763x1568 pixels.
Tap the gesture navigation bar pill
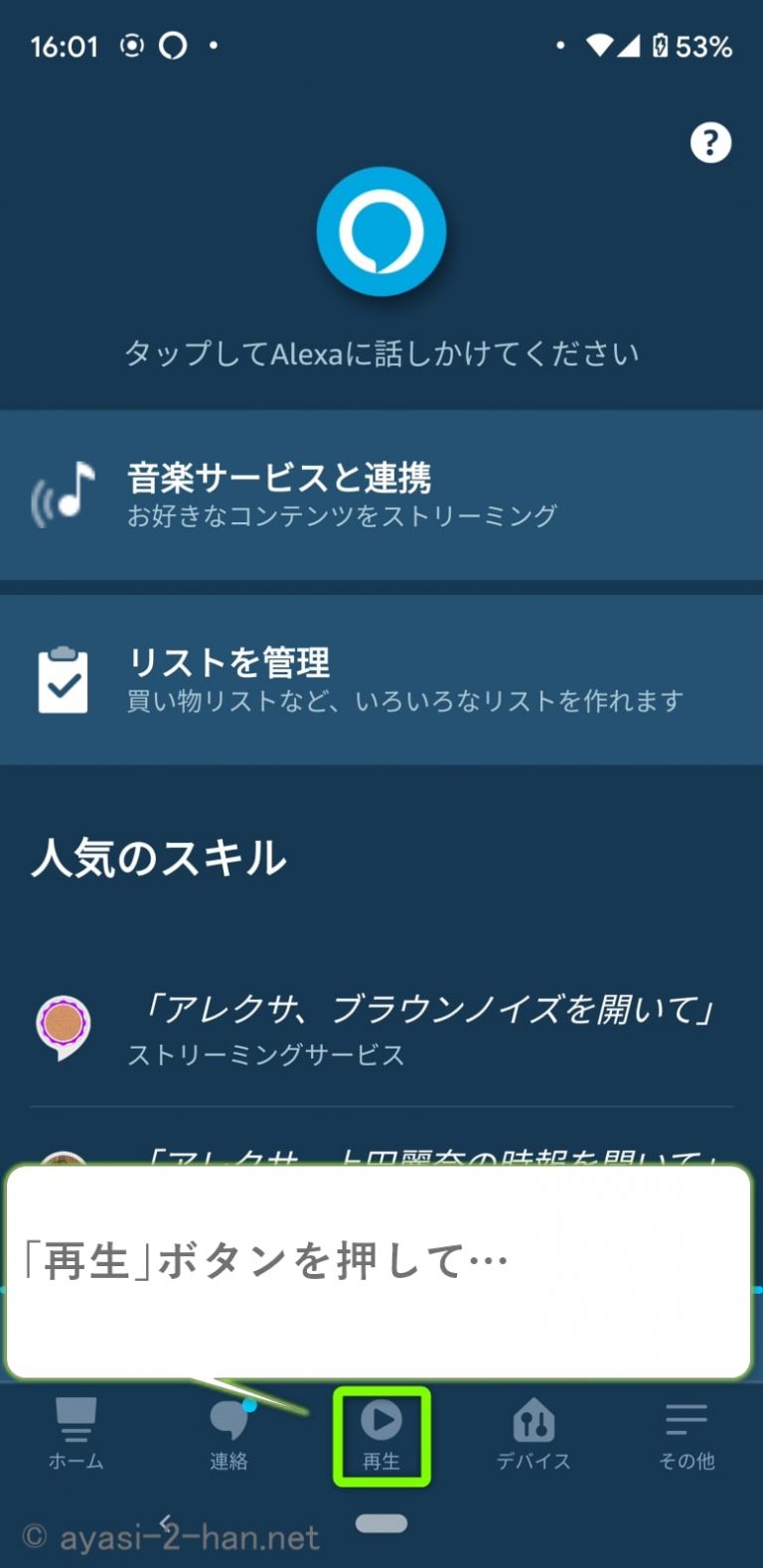(x=381, y=1522)
